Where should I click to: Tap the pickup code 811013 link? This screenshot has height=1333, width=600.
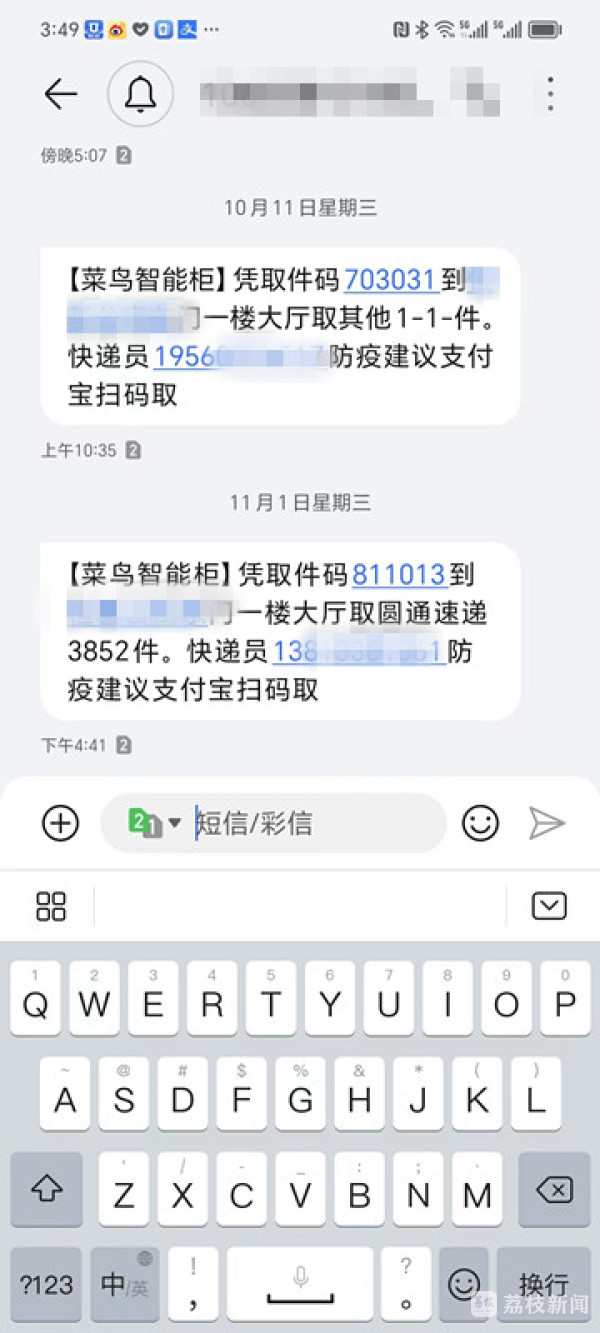coord(398,575)
